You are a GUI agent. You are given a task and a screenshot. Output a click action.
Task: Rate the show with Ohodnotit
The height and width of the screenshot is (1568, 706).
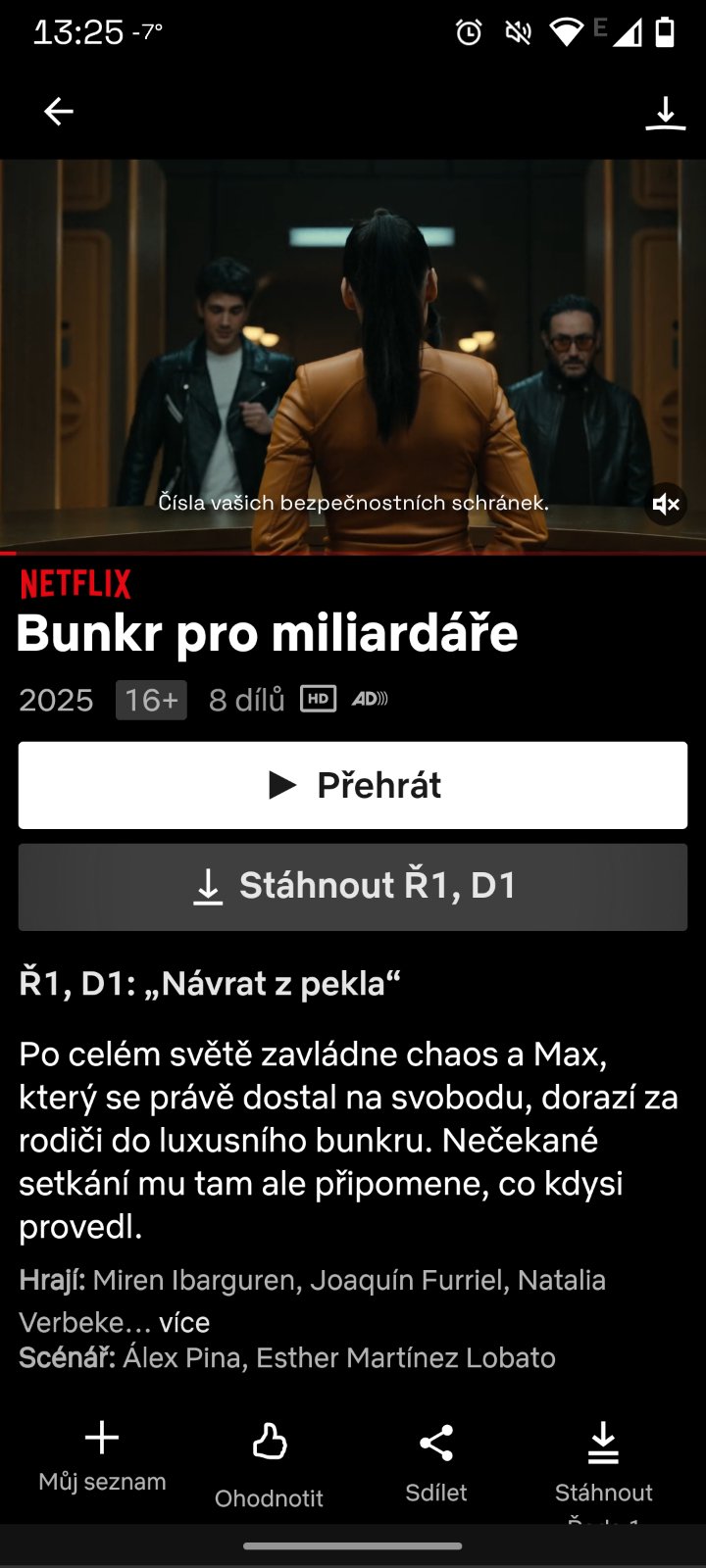point(269,1465)
